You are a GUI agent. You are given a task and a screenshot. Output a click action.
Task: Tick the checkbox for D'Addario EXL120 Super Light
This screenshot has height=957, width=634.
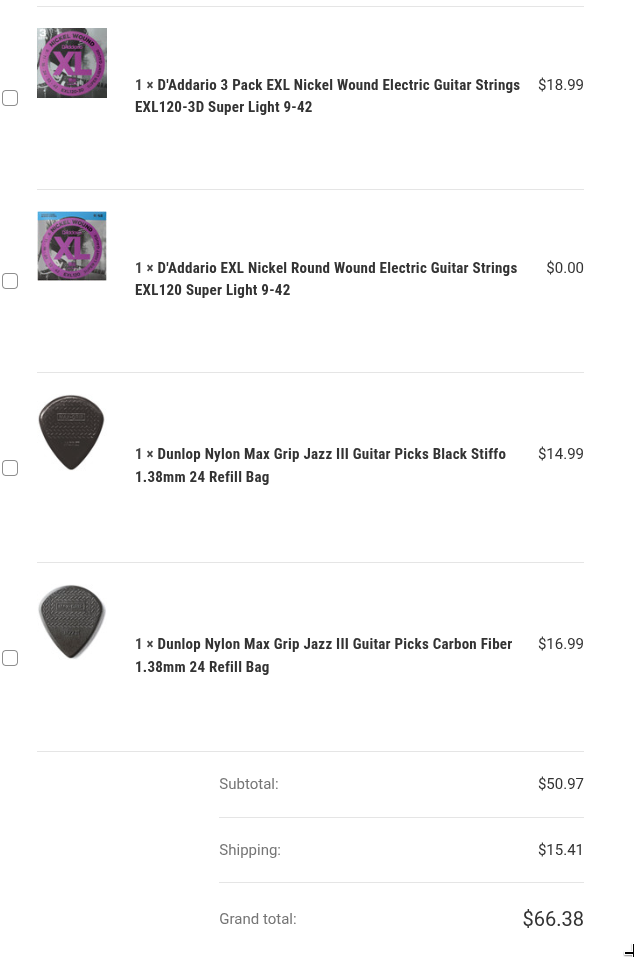(x=10, y=281)
